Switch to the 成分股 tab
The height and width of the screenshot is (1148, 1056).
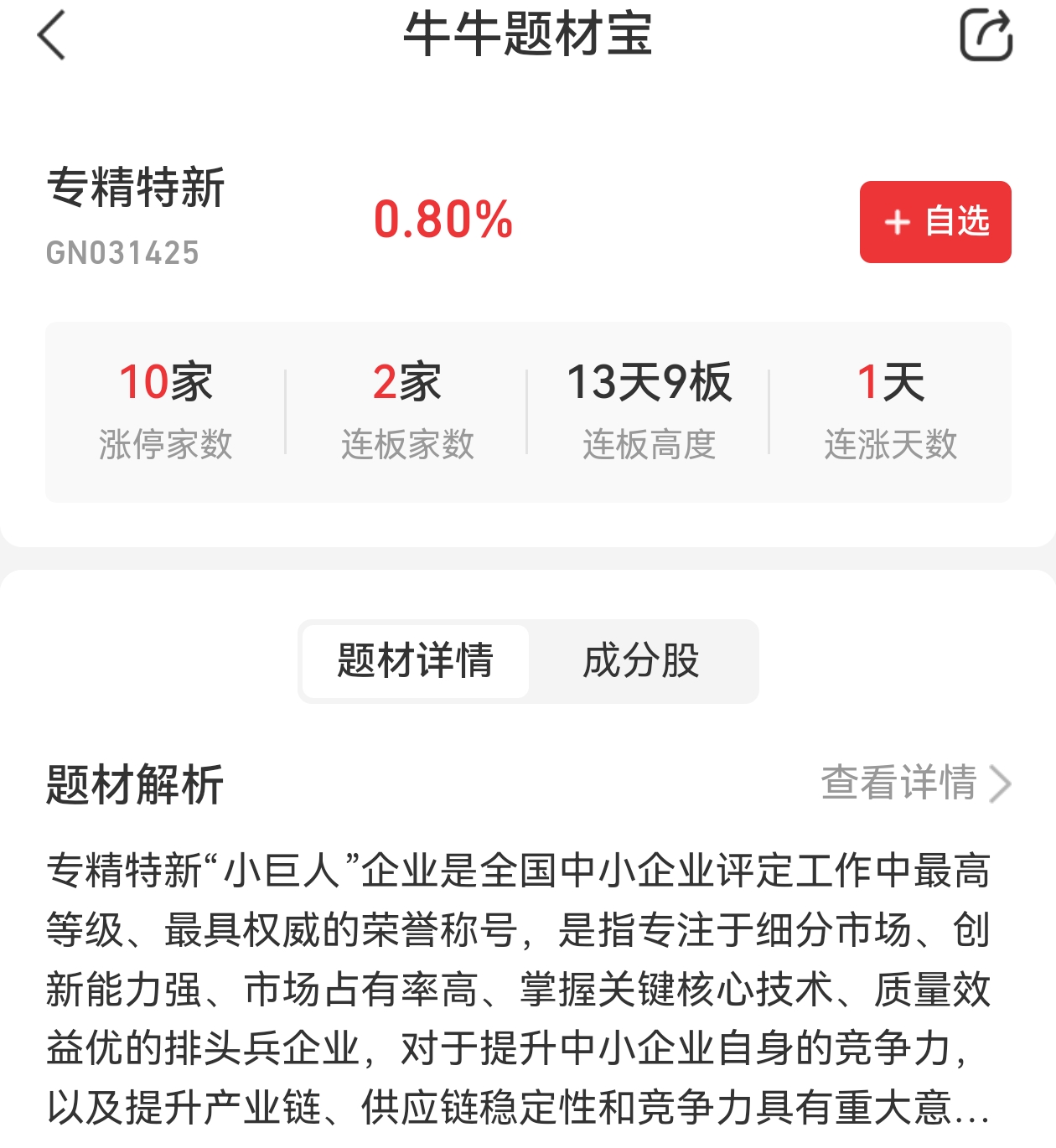642,661
